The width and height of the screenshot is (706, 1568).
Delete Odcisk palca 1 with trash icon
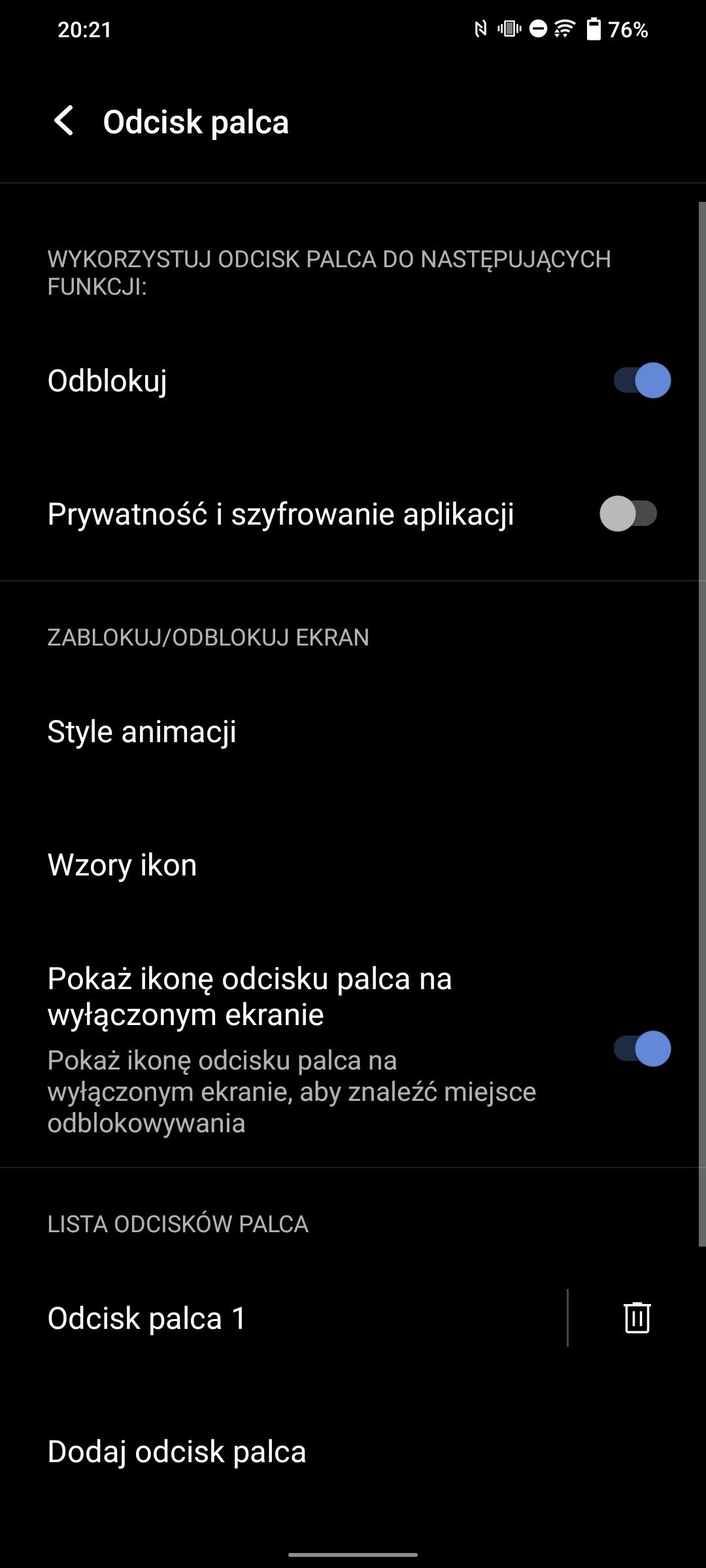637,1317
